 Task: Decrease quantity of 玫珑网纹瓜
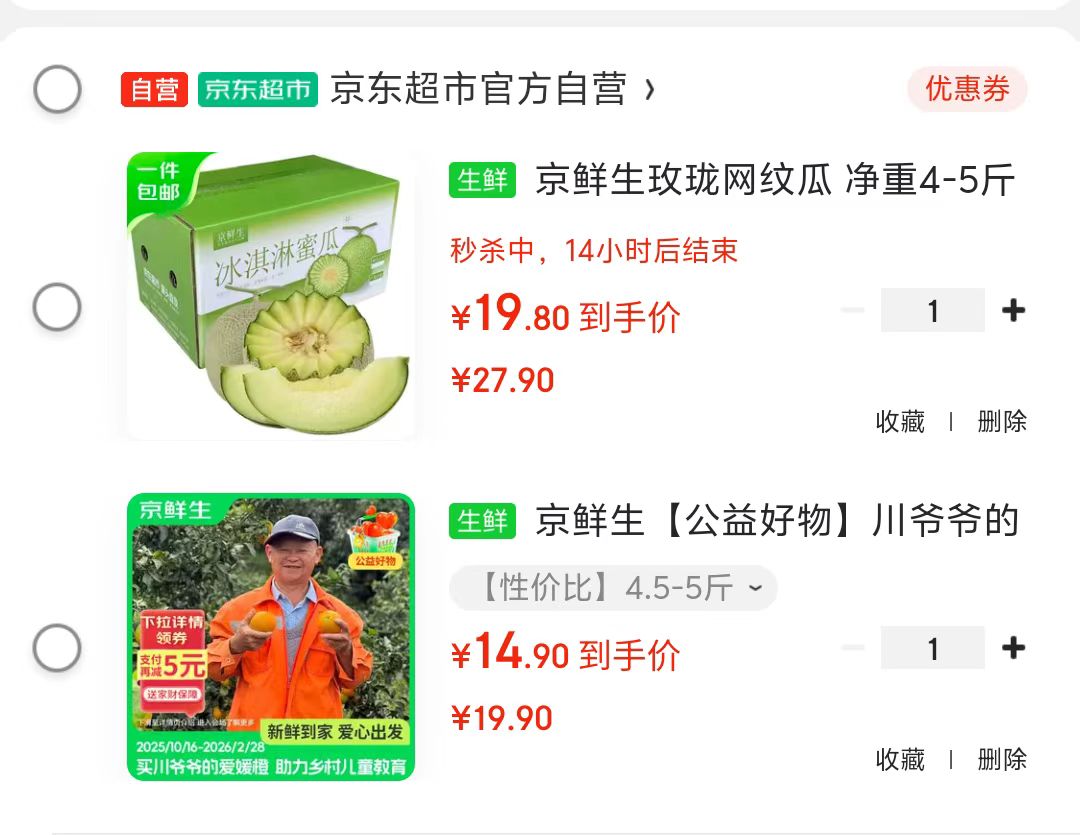tap(853, 311)
